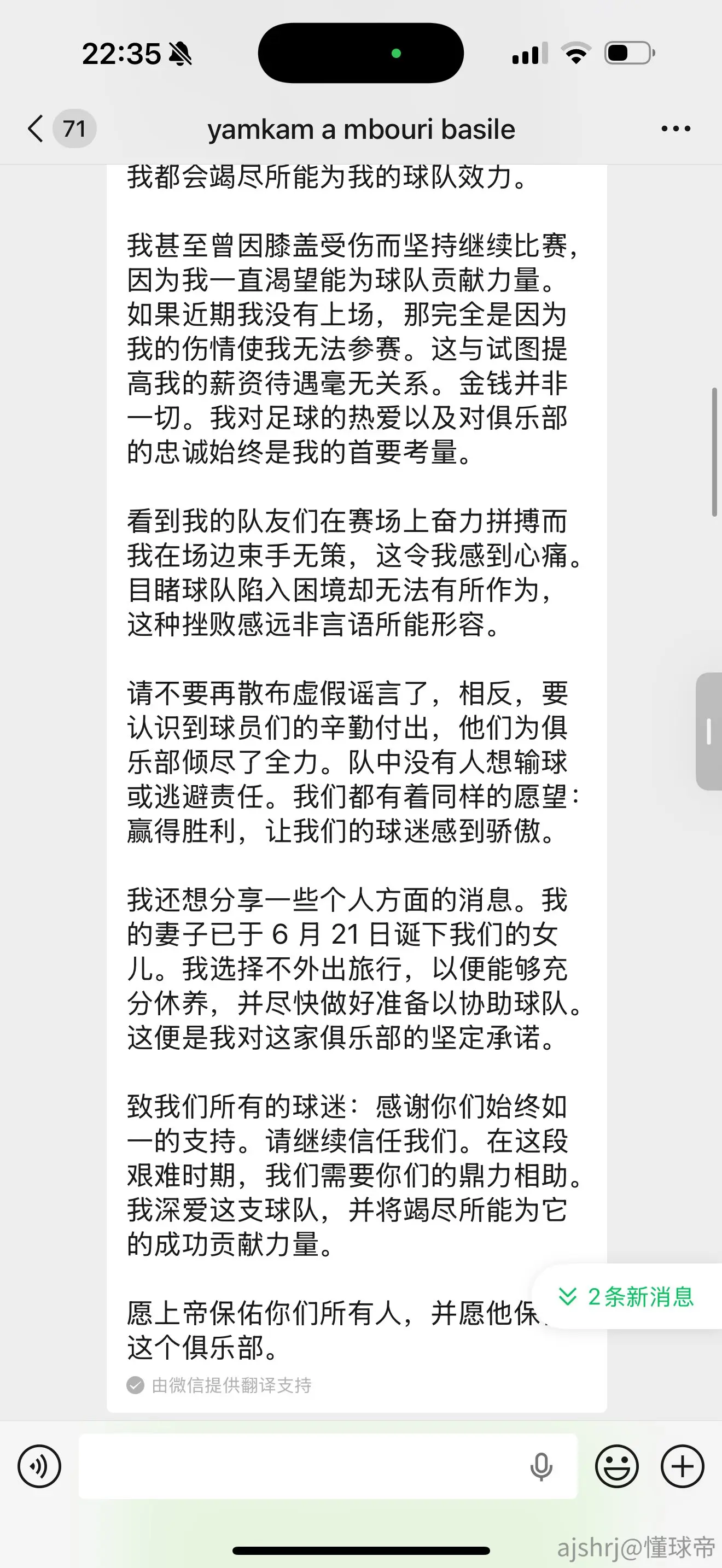Jump to the 2 new messages

click(627, 1296)
